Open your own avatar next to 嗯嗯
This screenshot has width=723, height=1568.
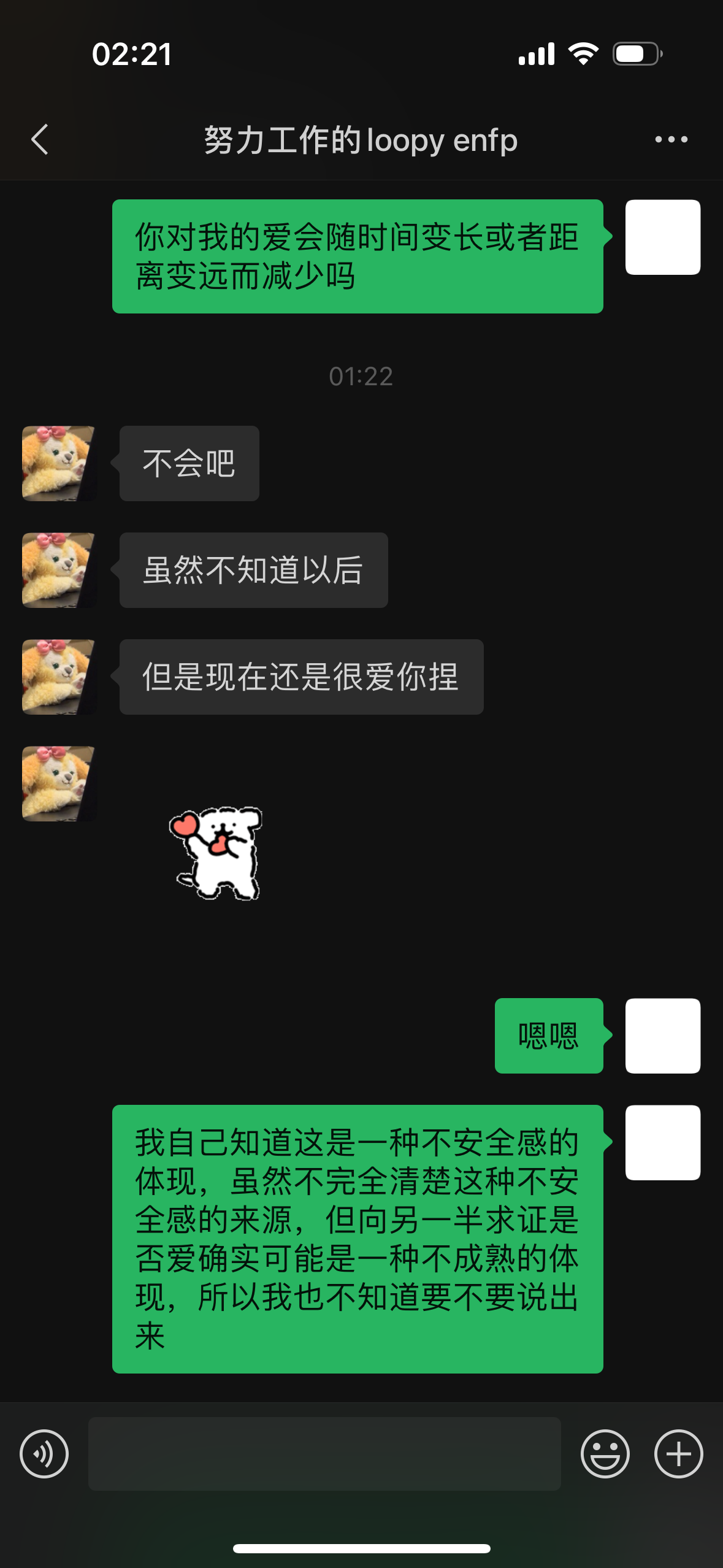click(x=663, y=1036)
